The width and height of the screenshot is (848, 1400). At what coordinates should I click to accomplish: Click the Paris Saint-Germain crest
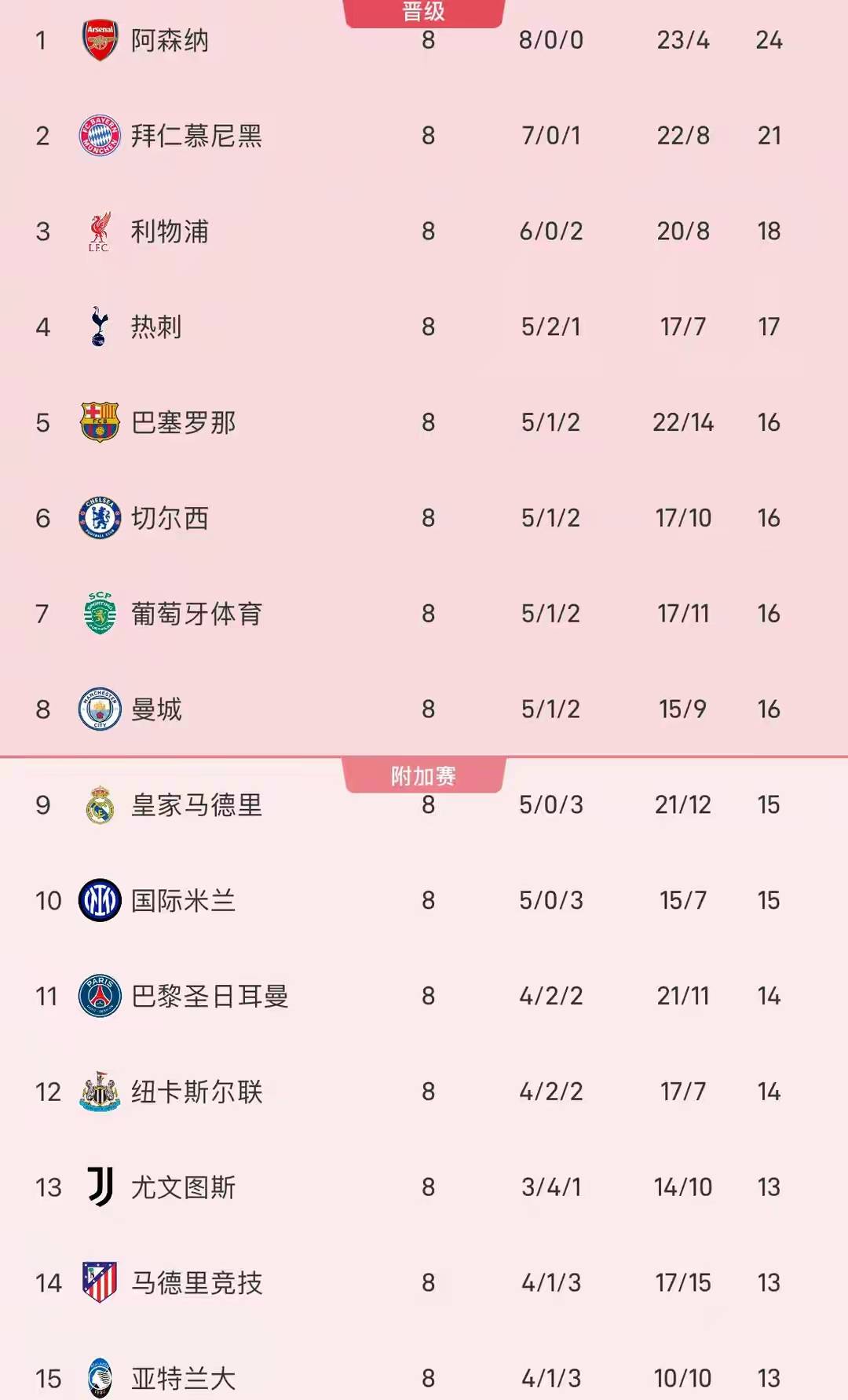pos(97,996)
